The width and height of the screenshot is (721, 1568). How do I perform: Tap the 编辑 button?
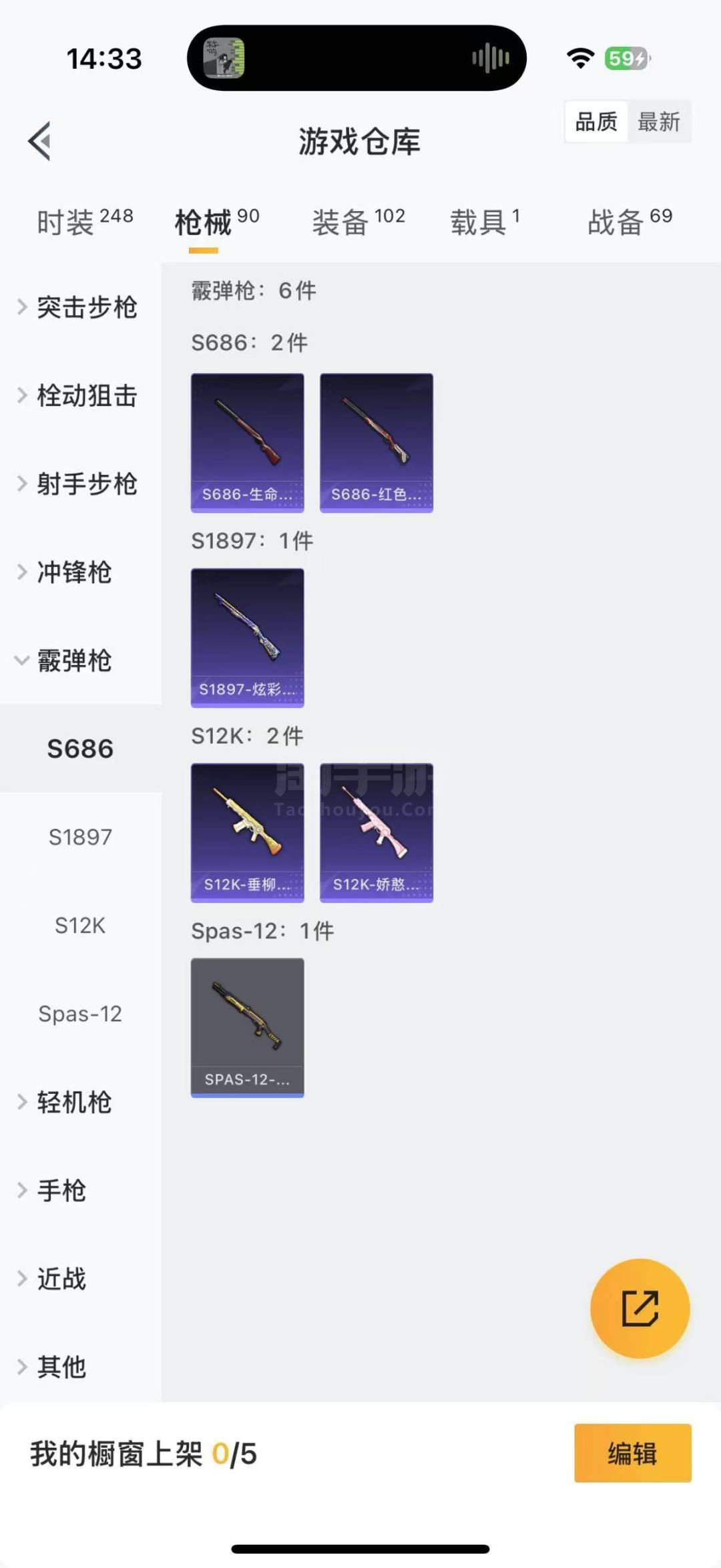click(632, 1453)
